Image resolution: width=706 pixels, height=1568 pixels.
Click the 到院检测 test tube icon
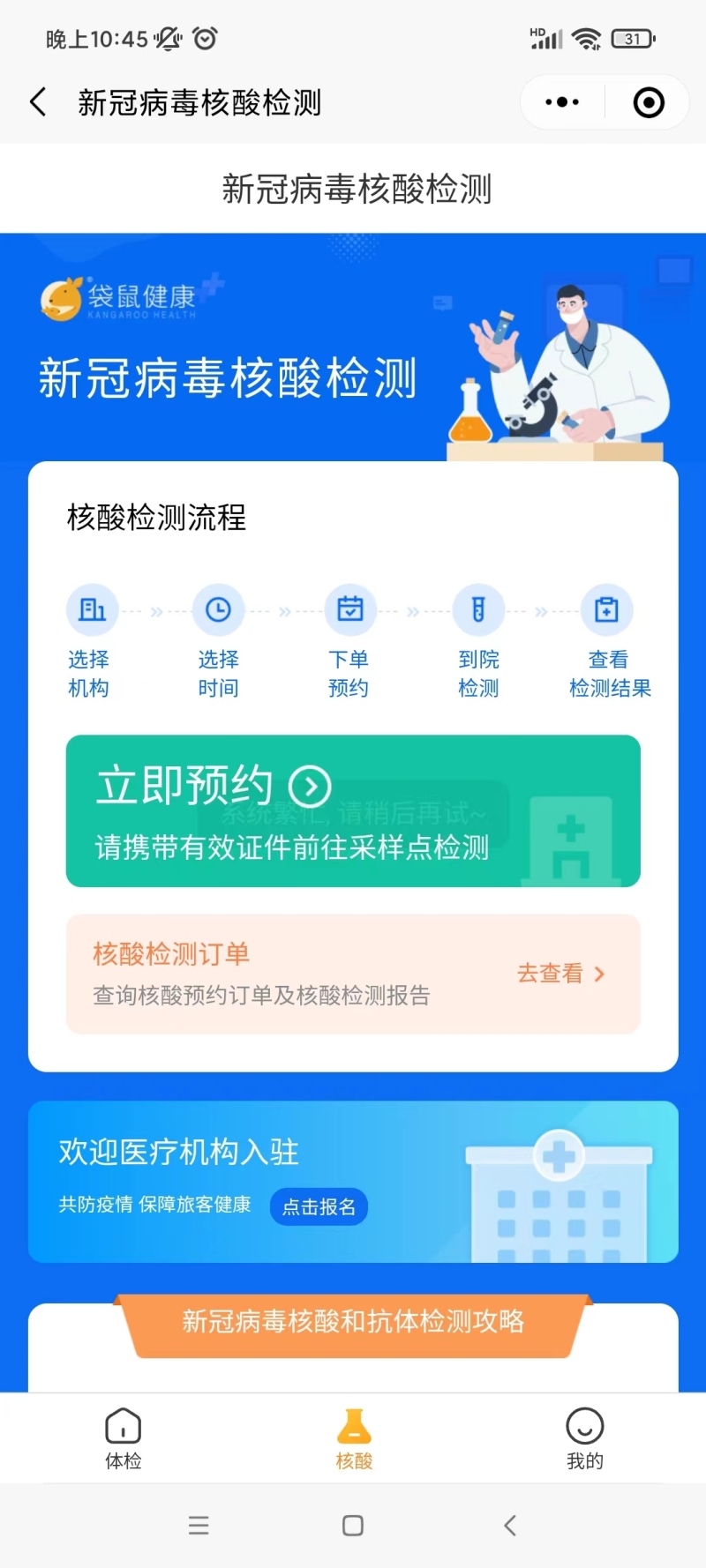pyautogui.click(x=478, y=609)
